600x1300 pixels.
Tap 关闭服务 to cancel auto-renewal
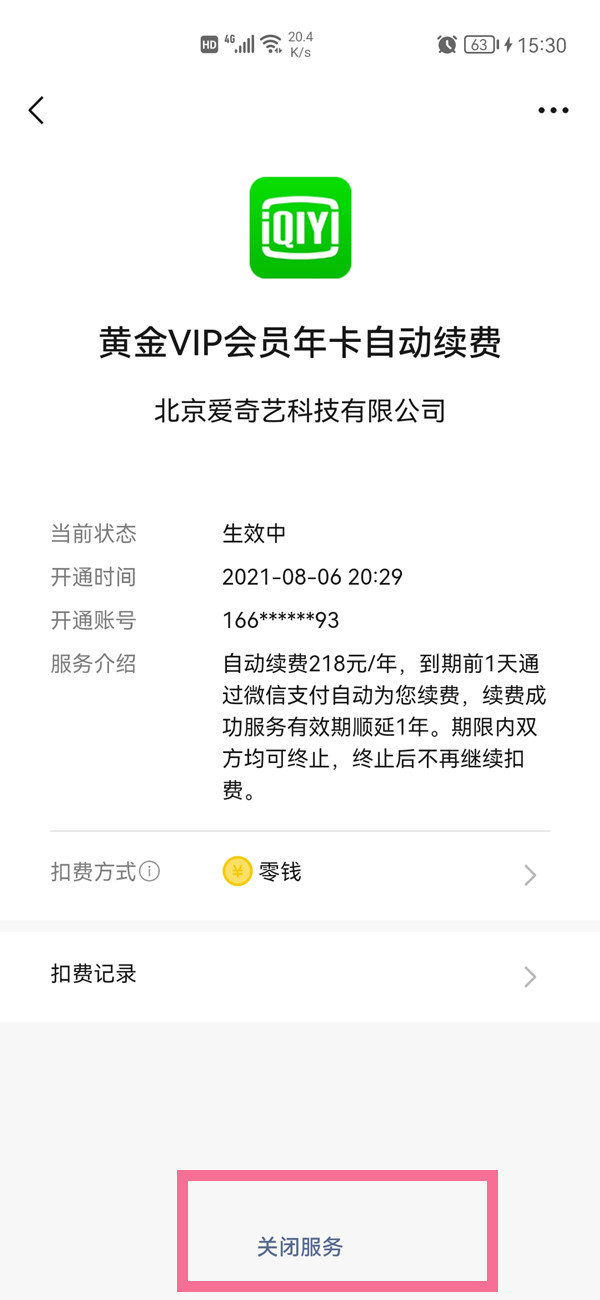click(300, 1247)
